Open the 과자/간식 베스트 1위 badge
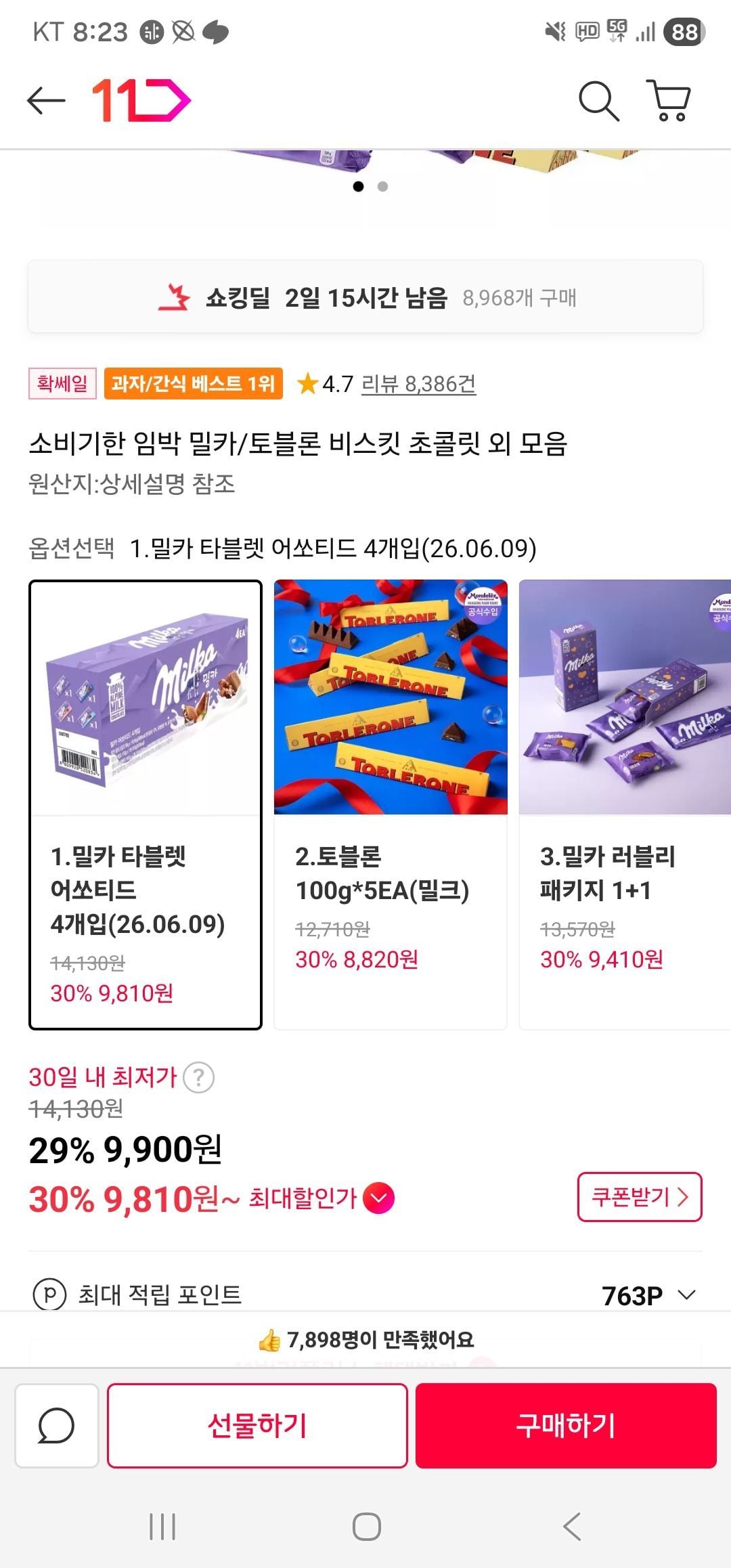Viewport: 731px width, 1568px height. coord(194,384)
